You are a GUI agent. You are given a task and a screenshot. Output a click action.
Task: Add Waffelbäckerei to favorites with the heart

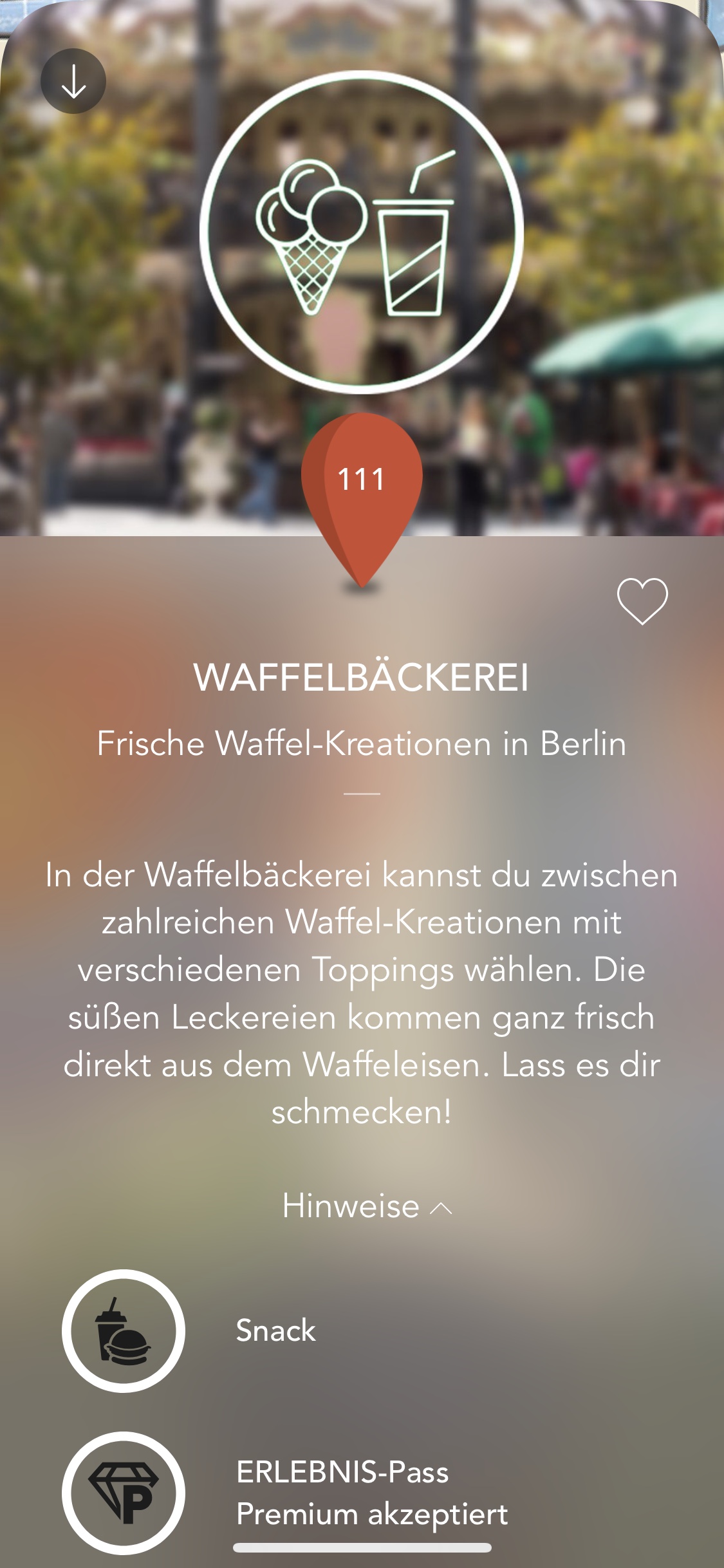[x=642, y=601]
